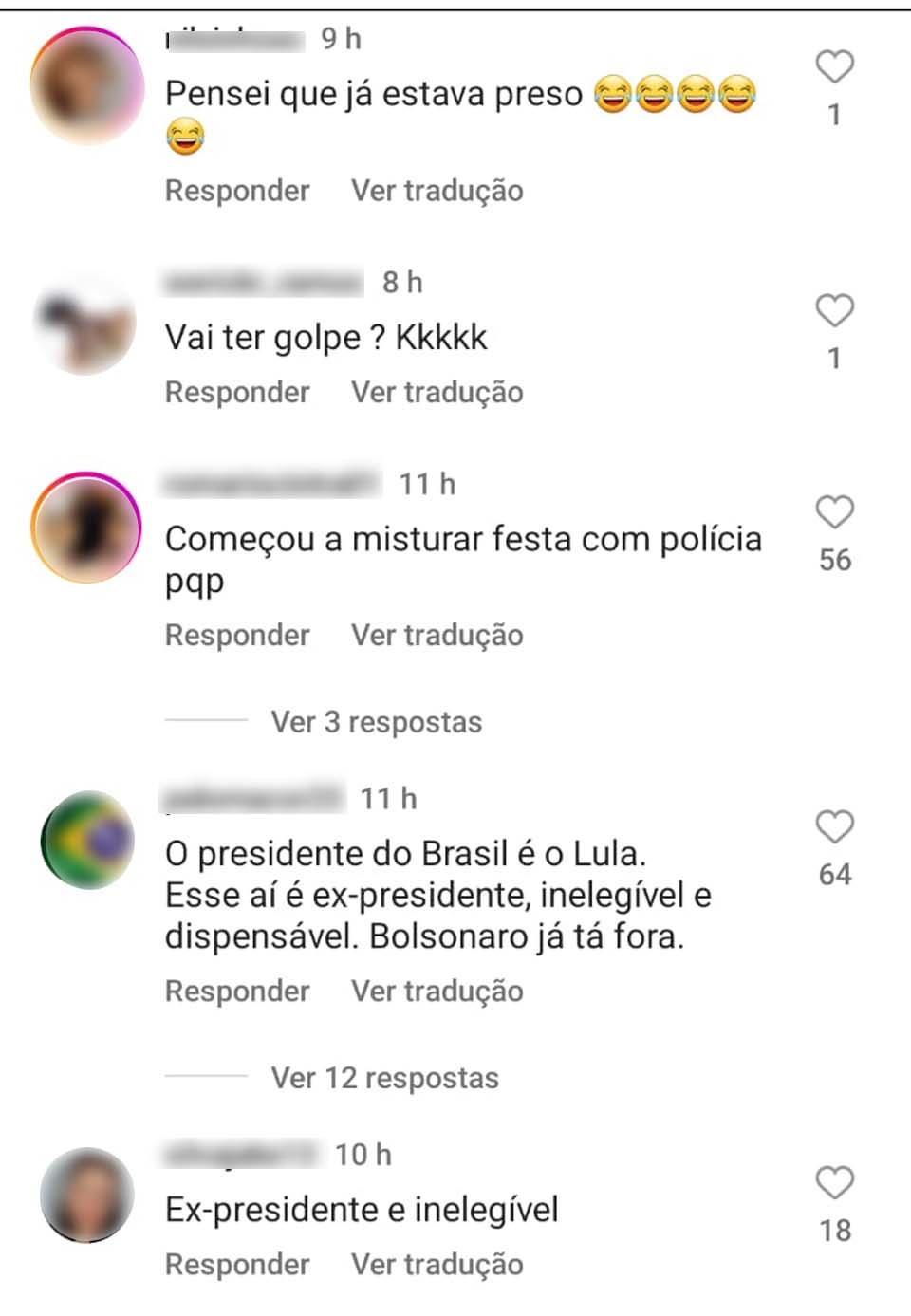This screenshot has width=911, height=1316.
Task: Expand 'Ver 3 respostas' replies
Action: pyautogui.click(x=376, y=722)
